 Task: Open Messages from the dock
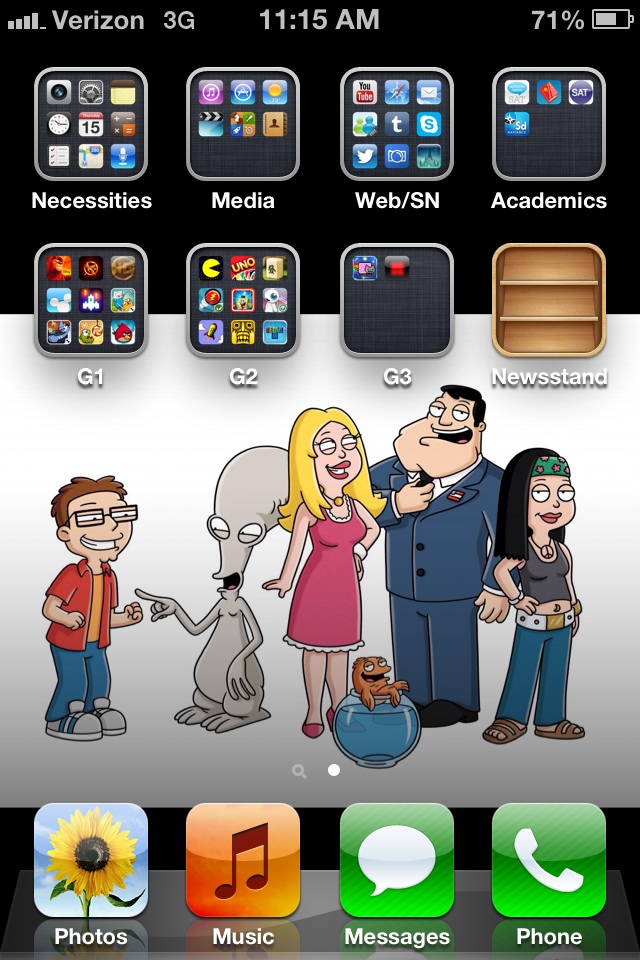397,860
